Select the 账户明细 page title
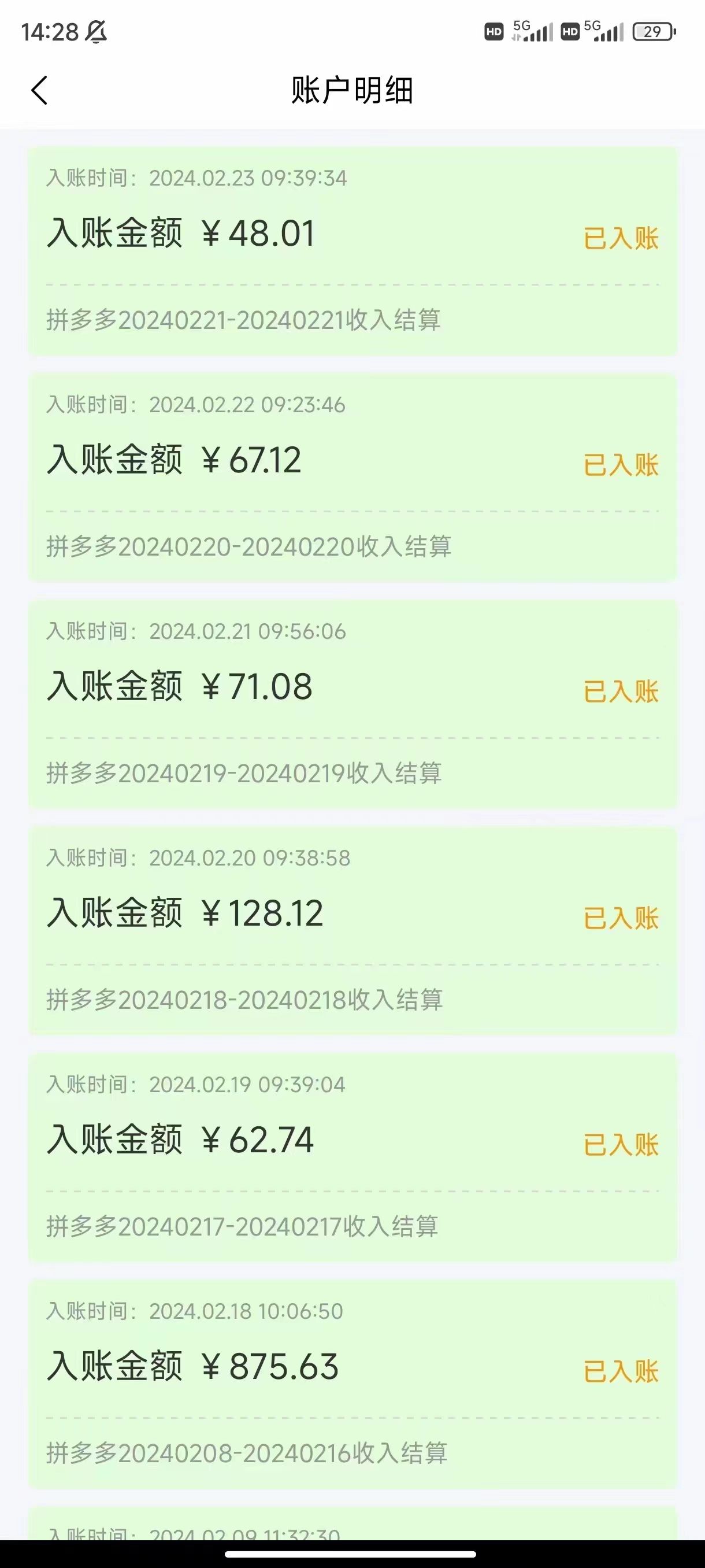Screen dimensions: 705x1568 click(x=353, y=89)
